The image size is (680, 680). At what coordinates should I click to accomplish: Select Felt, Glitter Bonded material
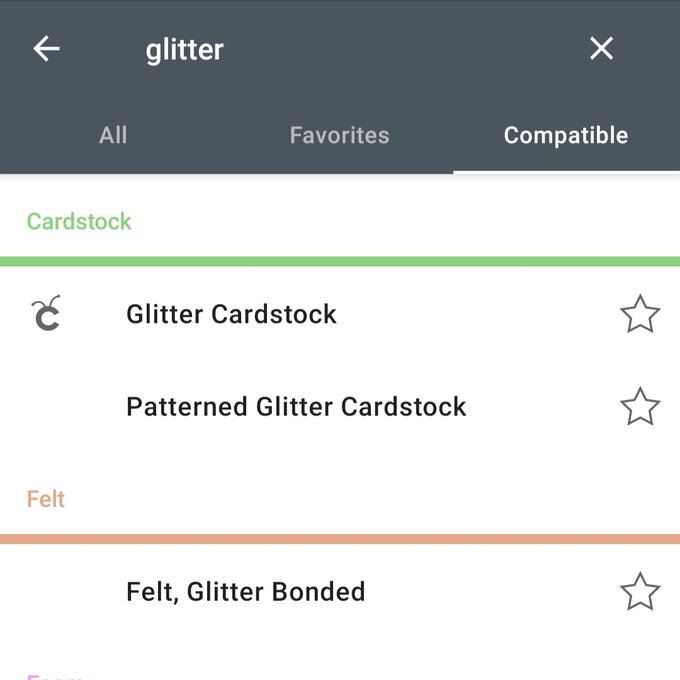point(245,591)
